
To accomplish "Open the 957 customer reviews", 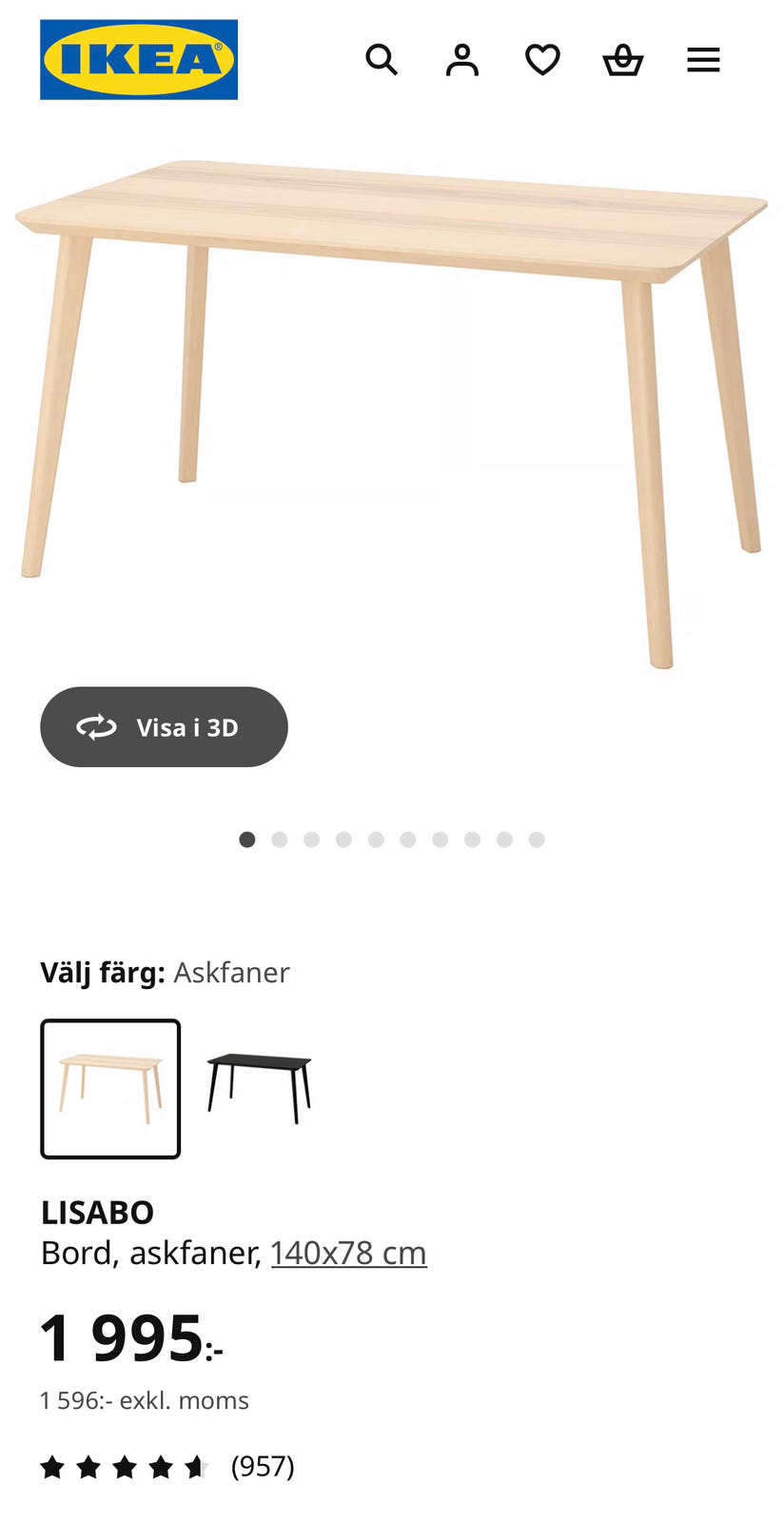I will point(263,1467).
